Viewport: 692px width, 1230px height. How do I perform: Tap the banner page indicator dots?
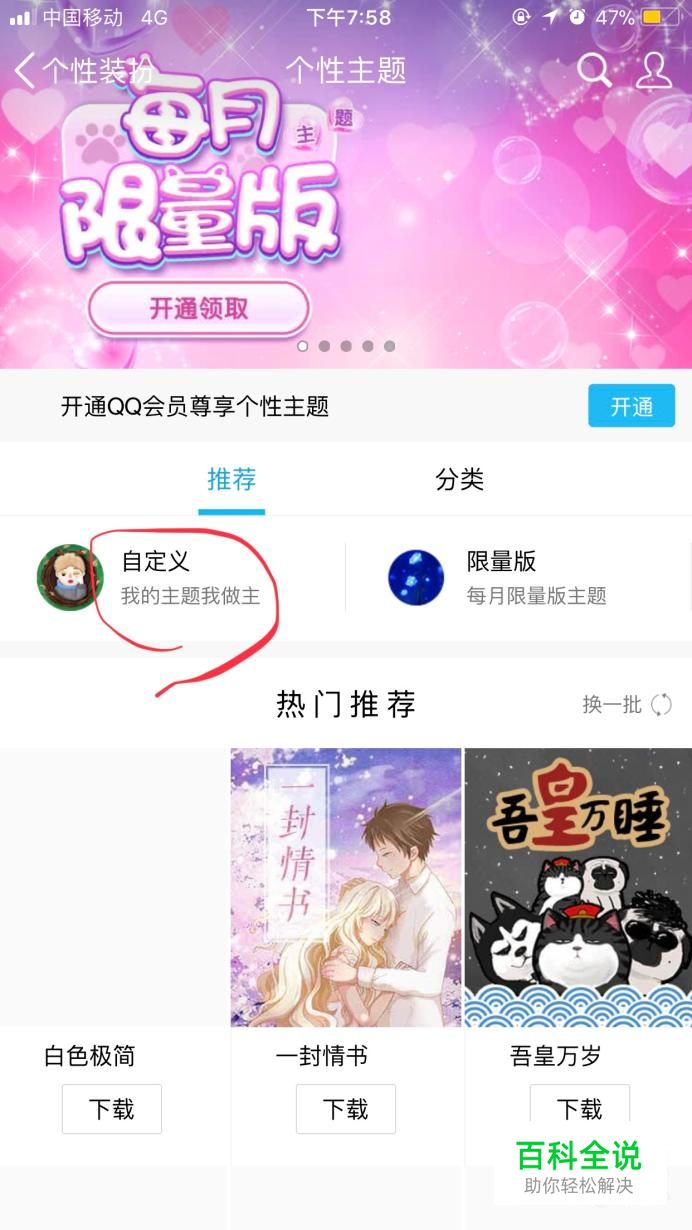[346, 346]
